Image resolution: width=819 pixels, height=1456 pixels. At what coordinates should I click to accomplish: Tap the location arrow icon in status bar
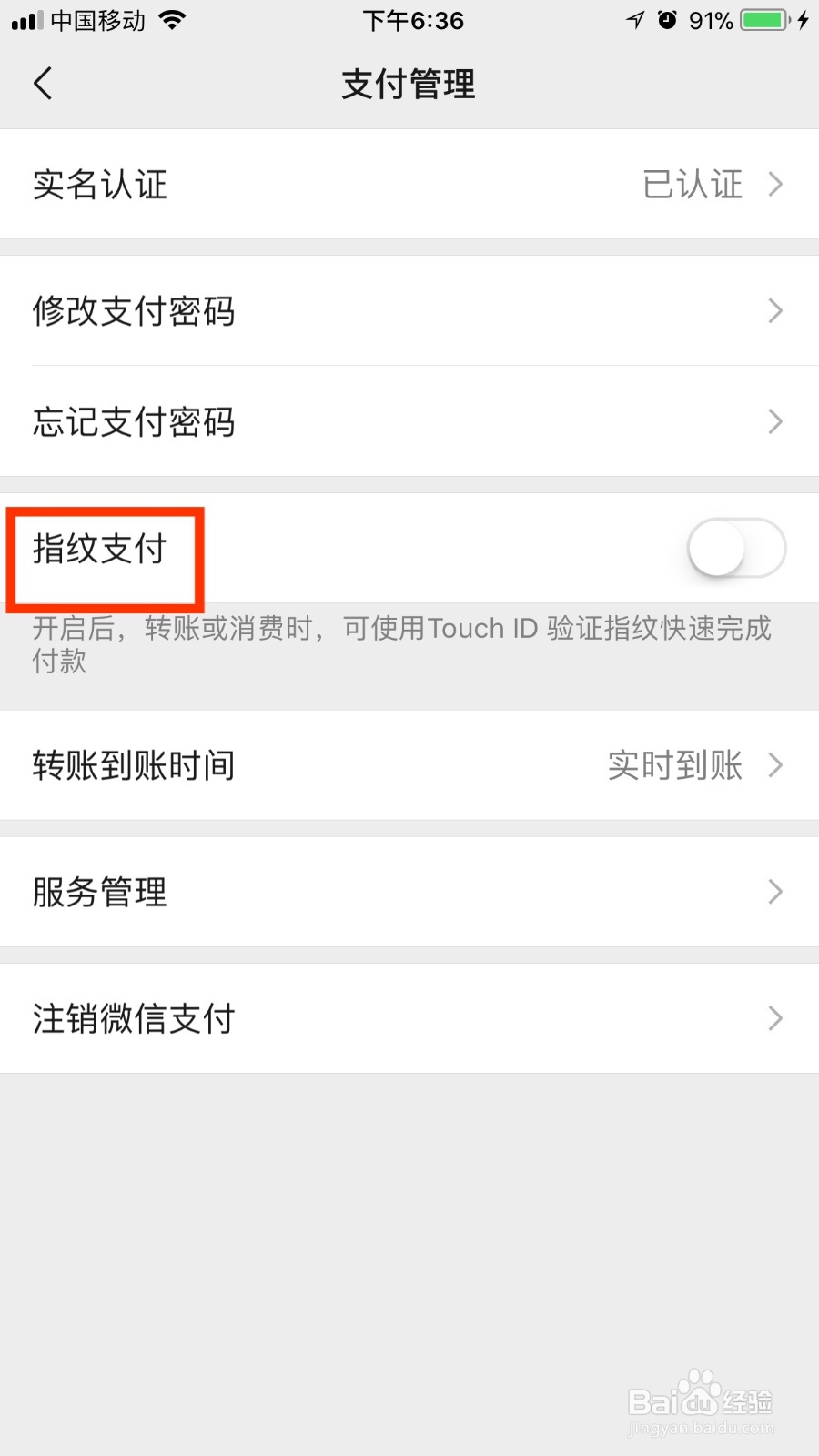634,19
